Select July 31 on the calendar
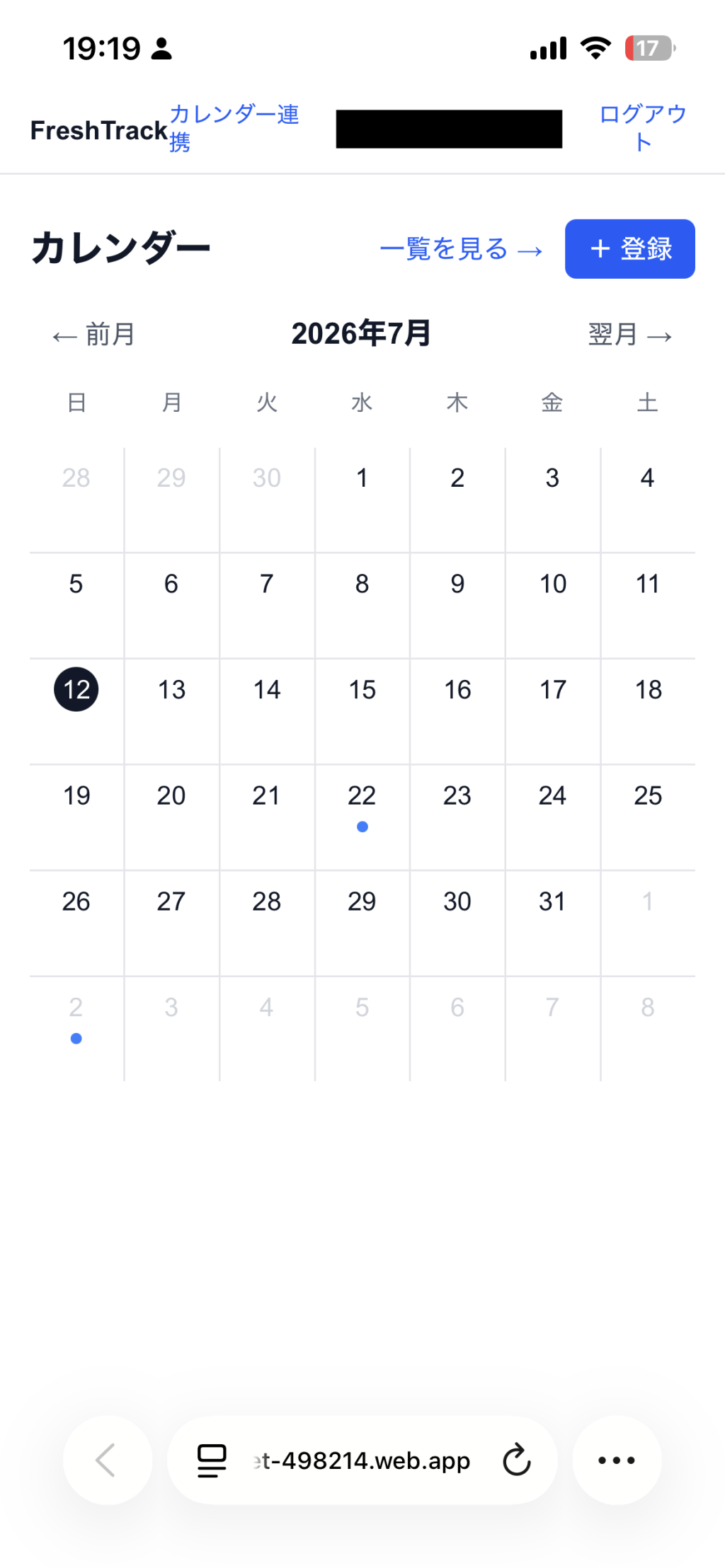725x1568 pixels. point(552,923)
